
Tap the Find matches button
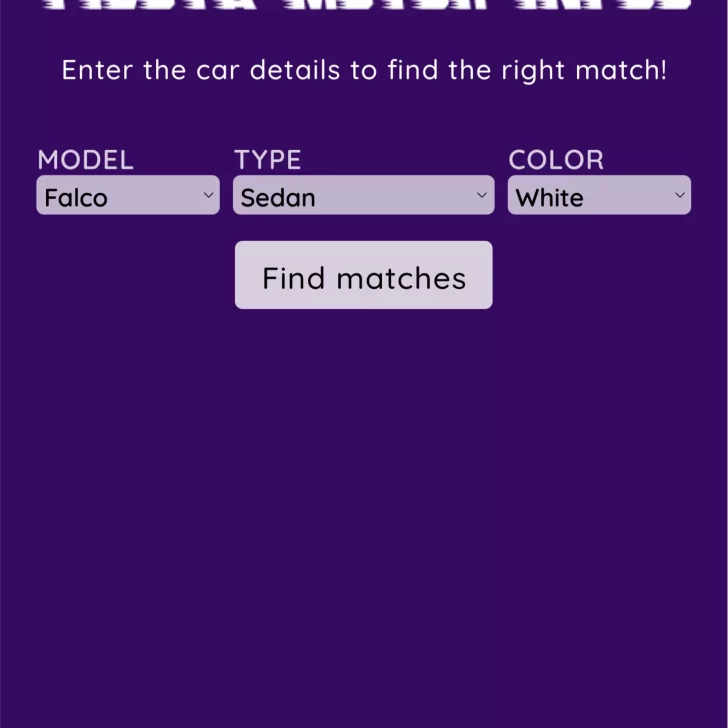[x=363, y=276]
